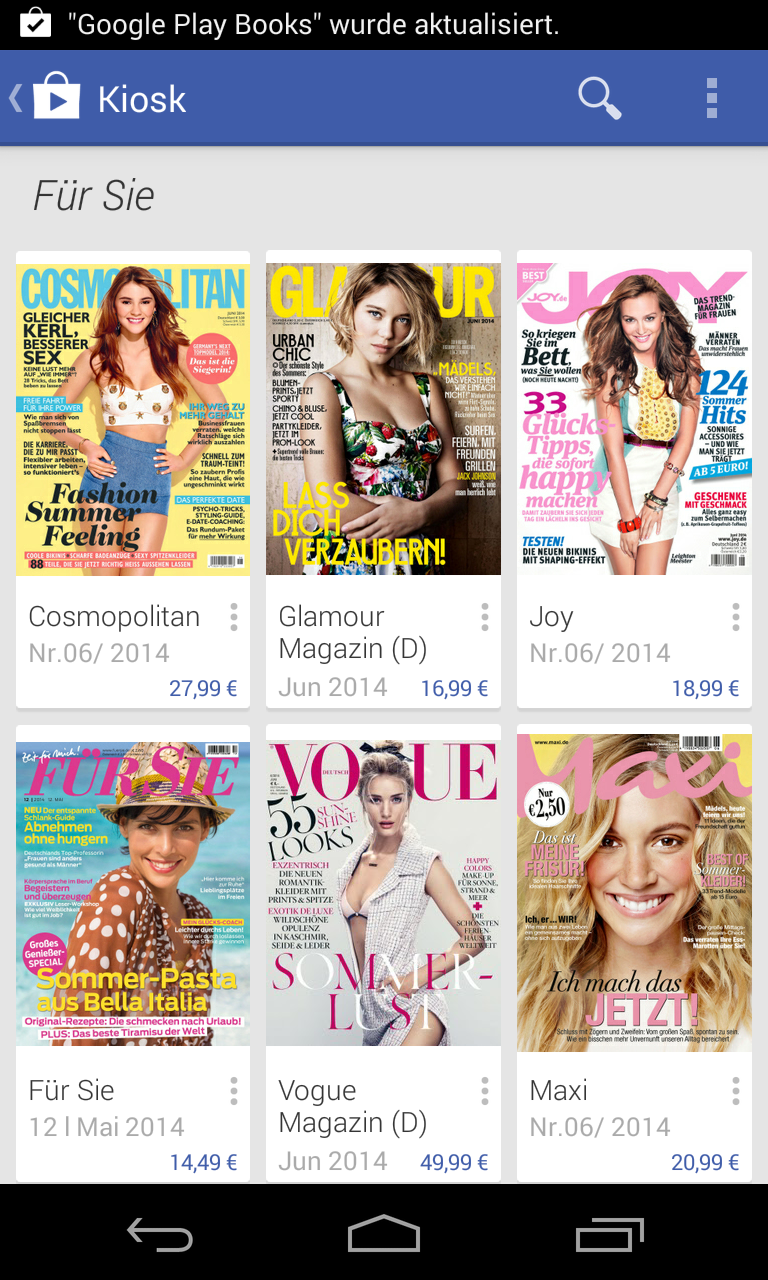Image resolution: width=768 pixels, height=1280 pixels.
Task: Open the Cosmopolitan magazine card
Action: tap(133, 420)
